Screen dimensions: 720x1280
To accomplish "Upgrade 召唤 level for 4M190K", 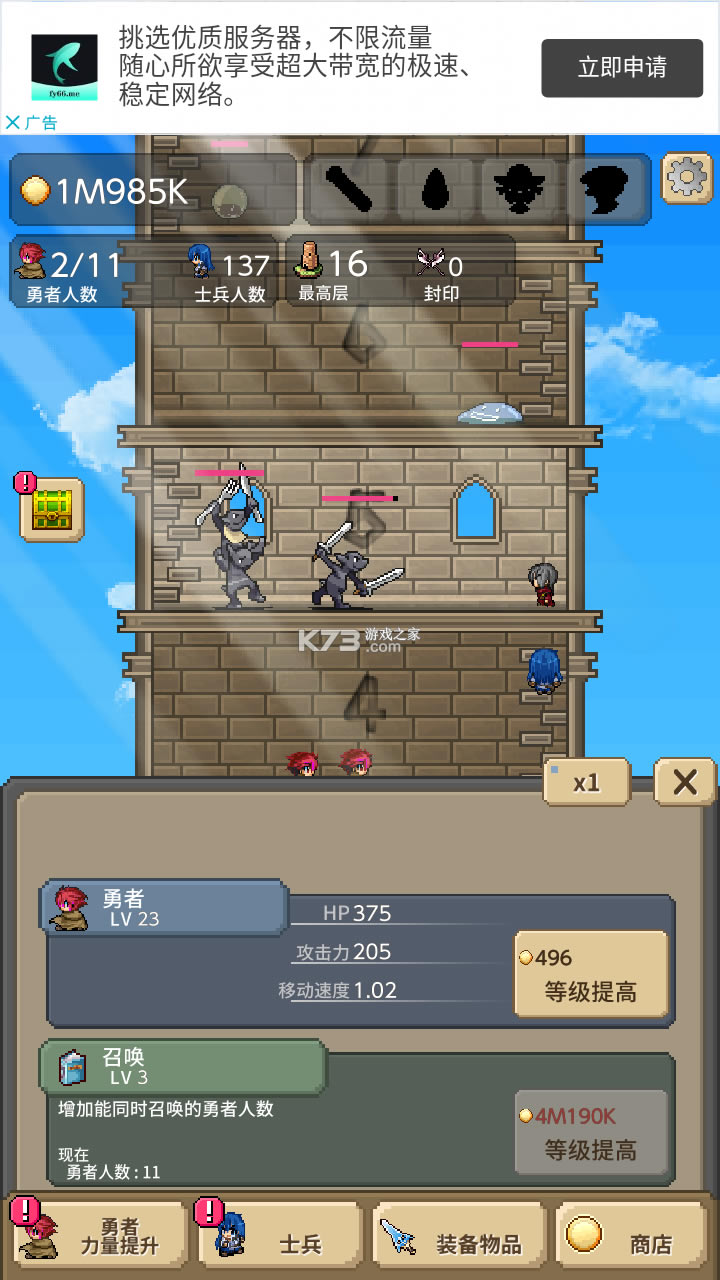I will click(x=590, y=1132).
